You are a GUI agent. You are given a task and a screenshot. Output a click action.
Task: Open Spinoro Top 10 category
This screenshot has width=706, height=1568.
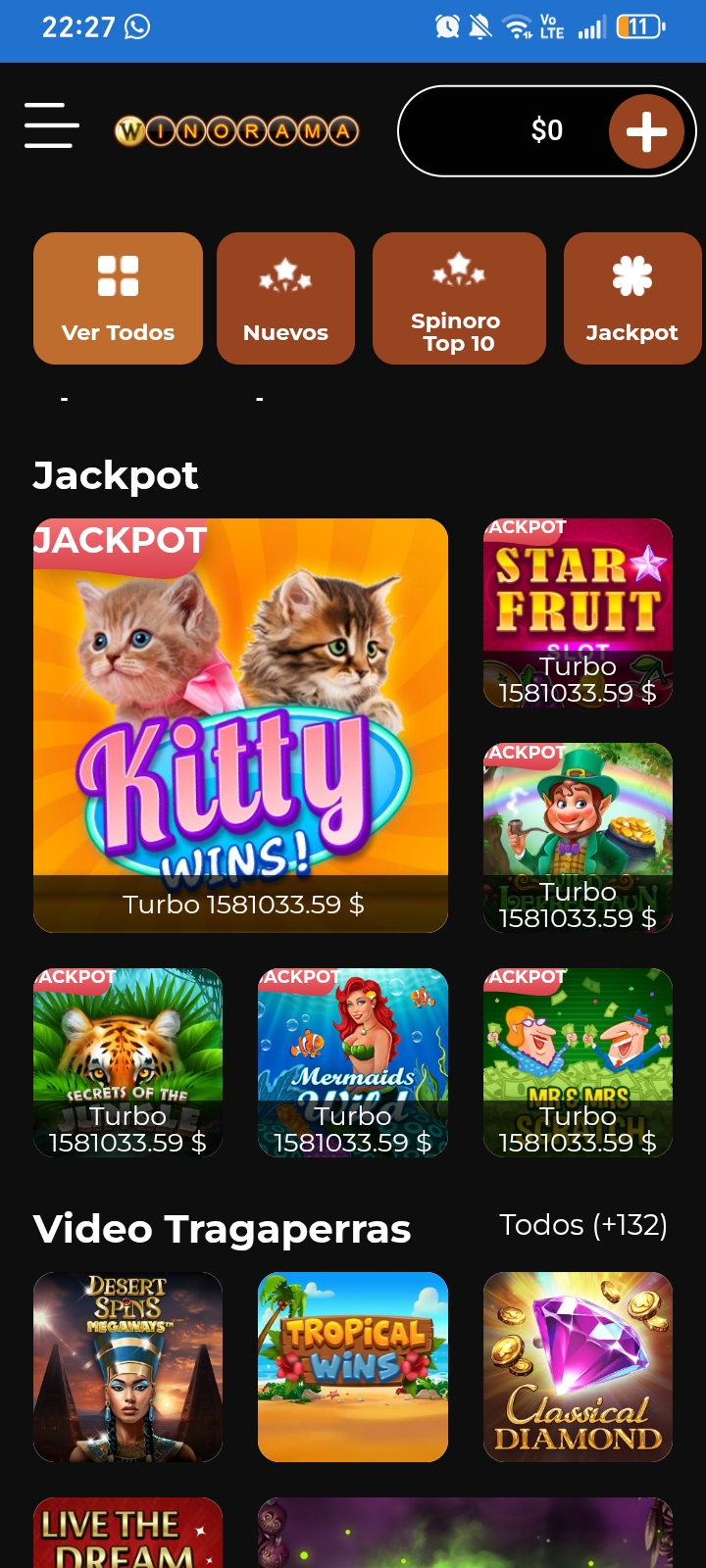pyautogui.click(x=459, y=298)
